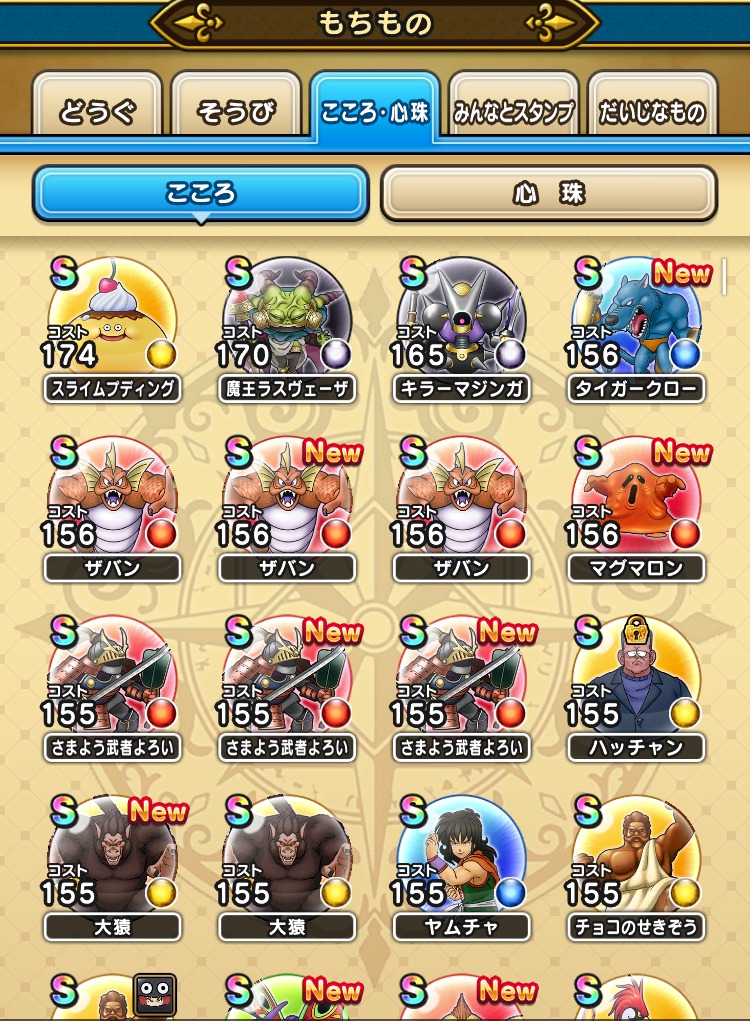Switch to the どうぐ tab
The height and width of the screenshot is (1021, 750).
click(97, 111)
